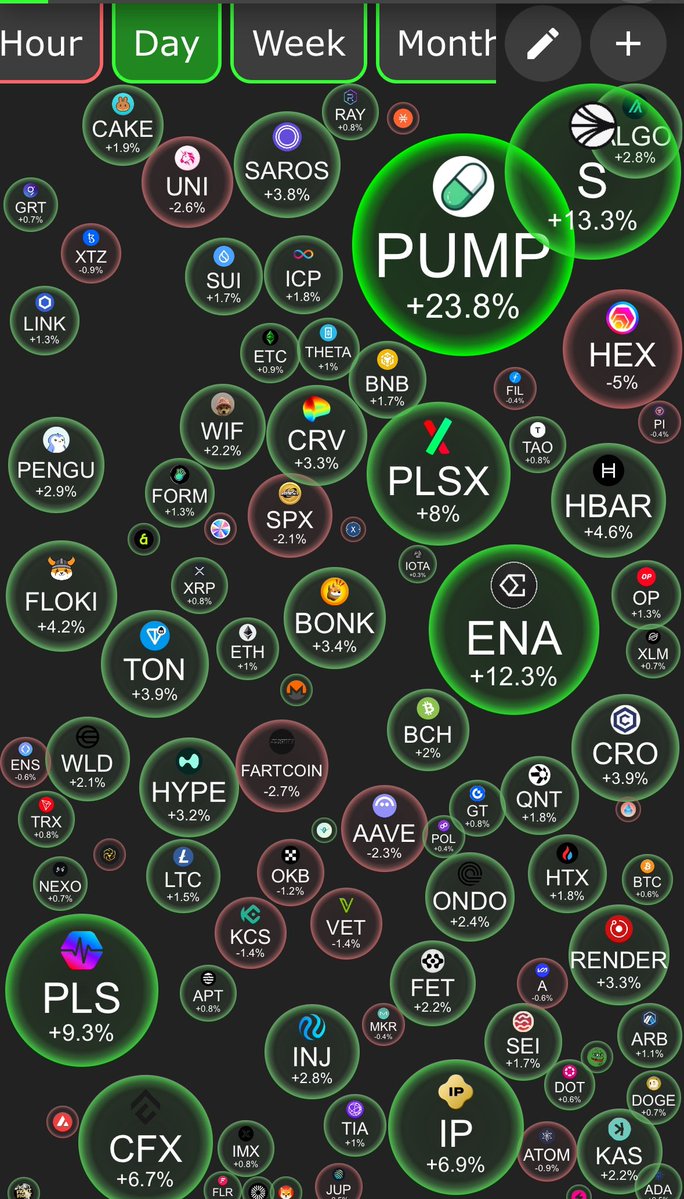This screenshot has height=1199, width=684.
Task: Switch to the Hour timeframe tab
Action: (x=45, y=43)
